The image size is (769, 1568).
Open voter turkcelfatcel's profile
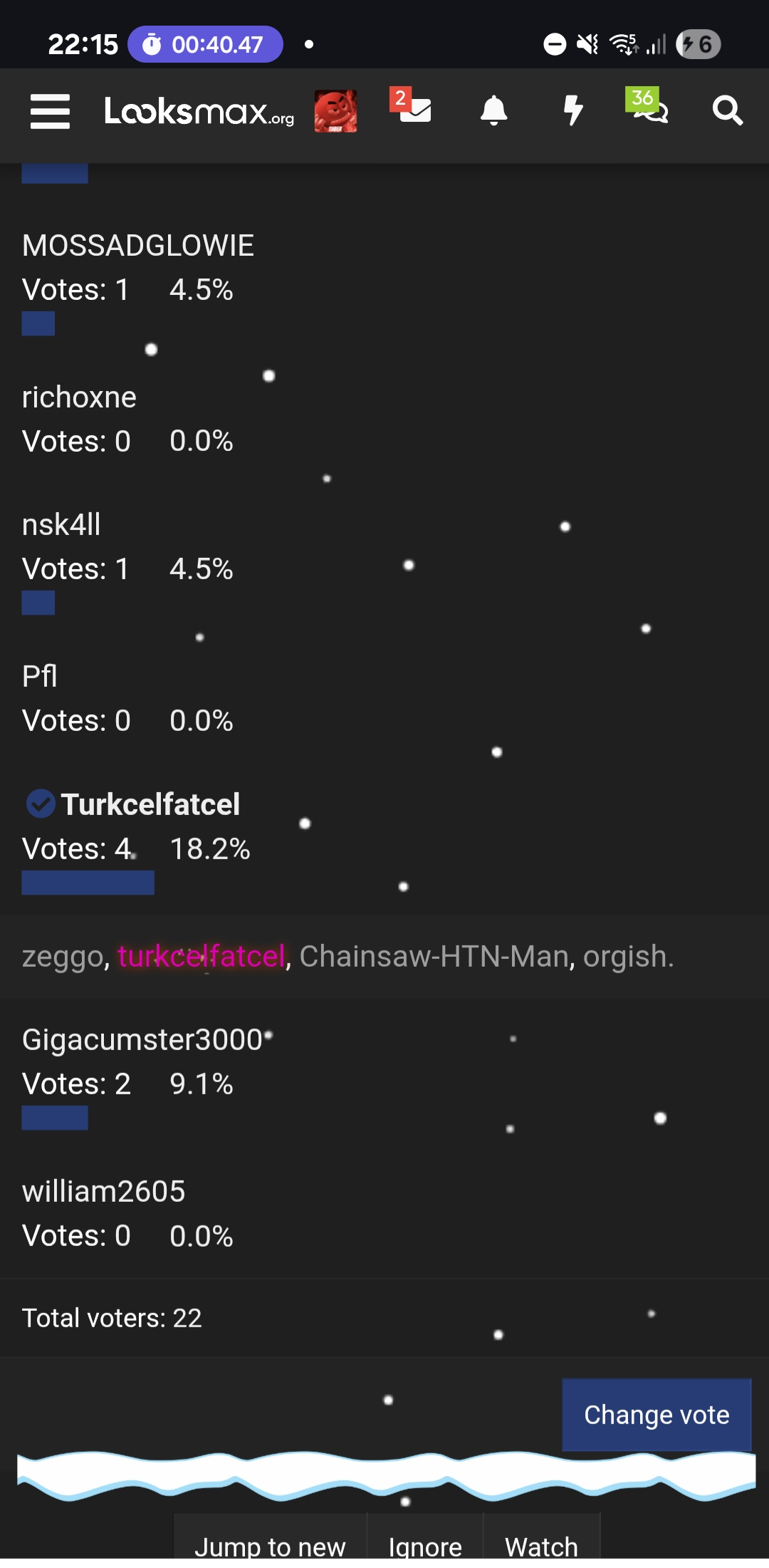202,957
